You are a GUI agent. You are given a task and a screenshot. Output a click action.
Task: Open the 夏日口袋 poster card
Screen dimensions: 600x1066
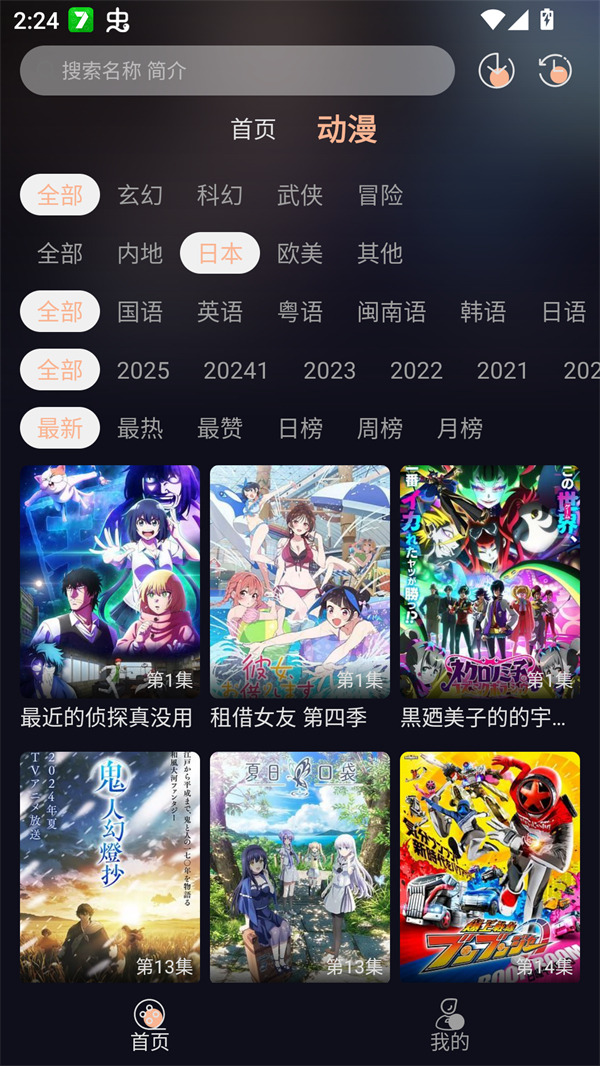click(300, 867)
